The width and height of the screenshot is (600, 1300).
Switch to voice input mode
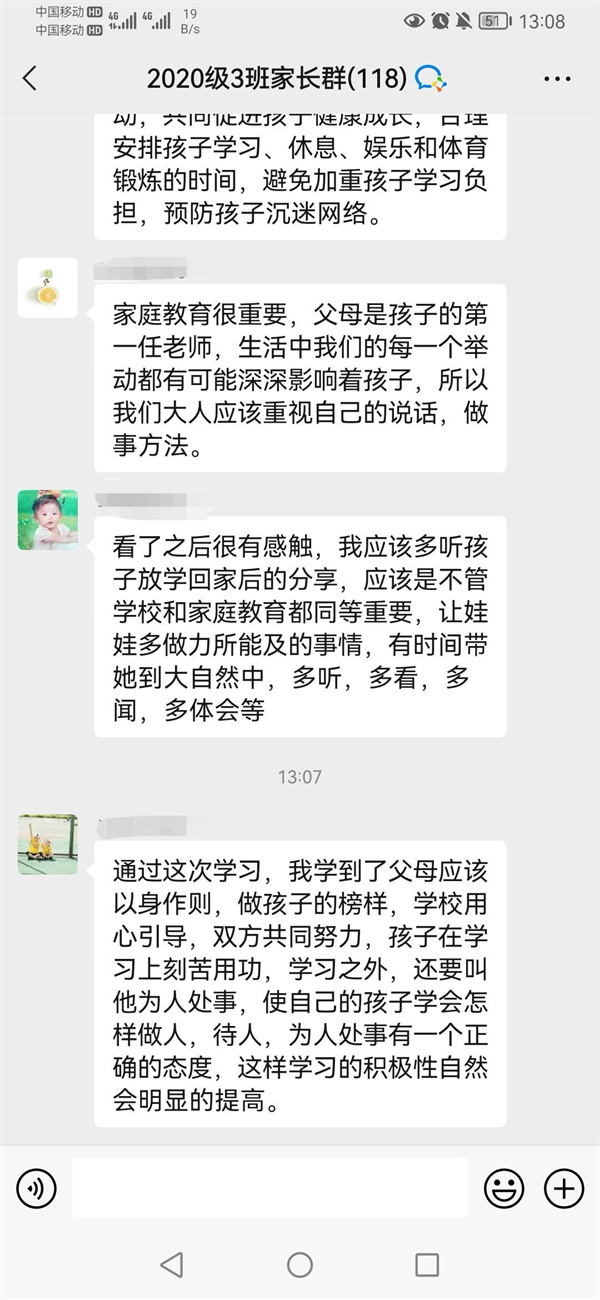(37, 1188)
